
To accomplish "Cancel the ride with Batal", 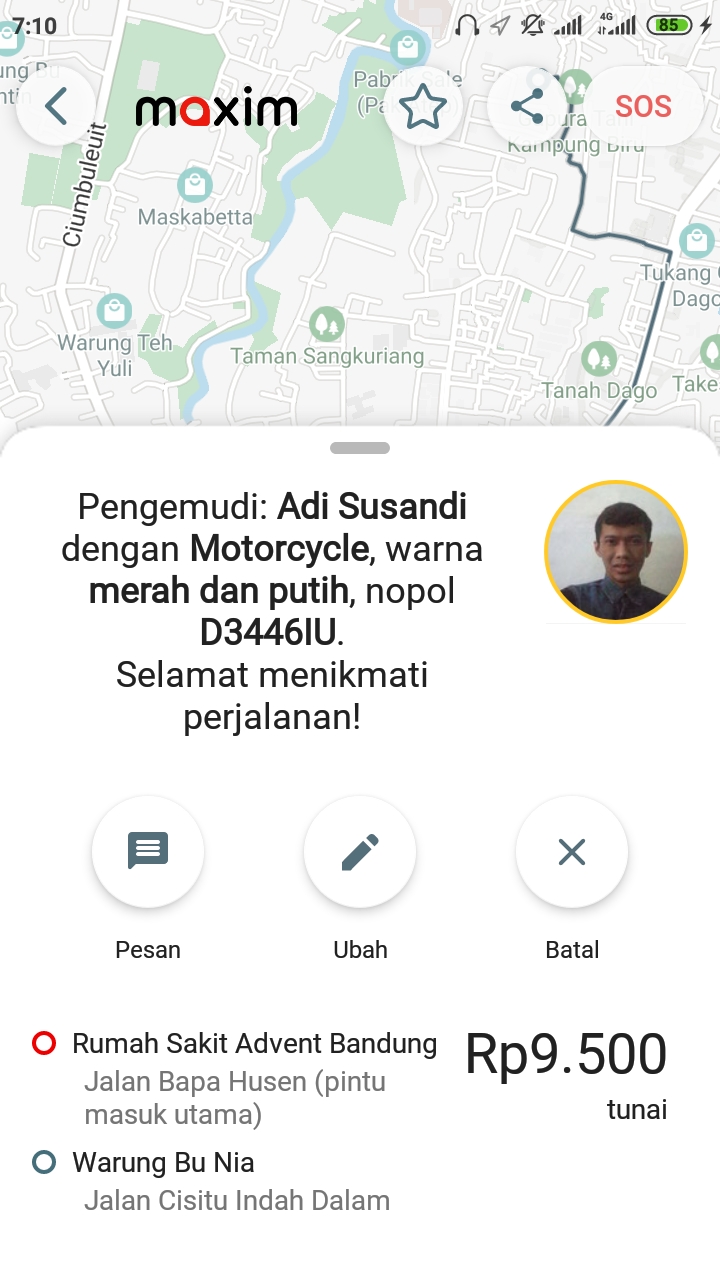I will (572, 852).
